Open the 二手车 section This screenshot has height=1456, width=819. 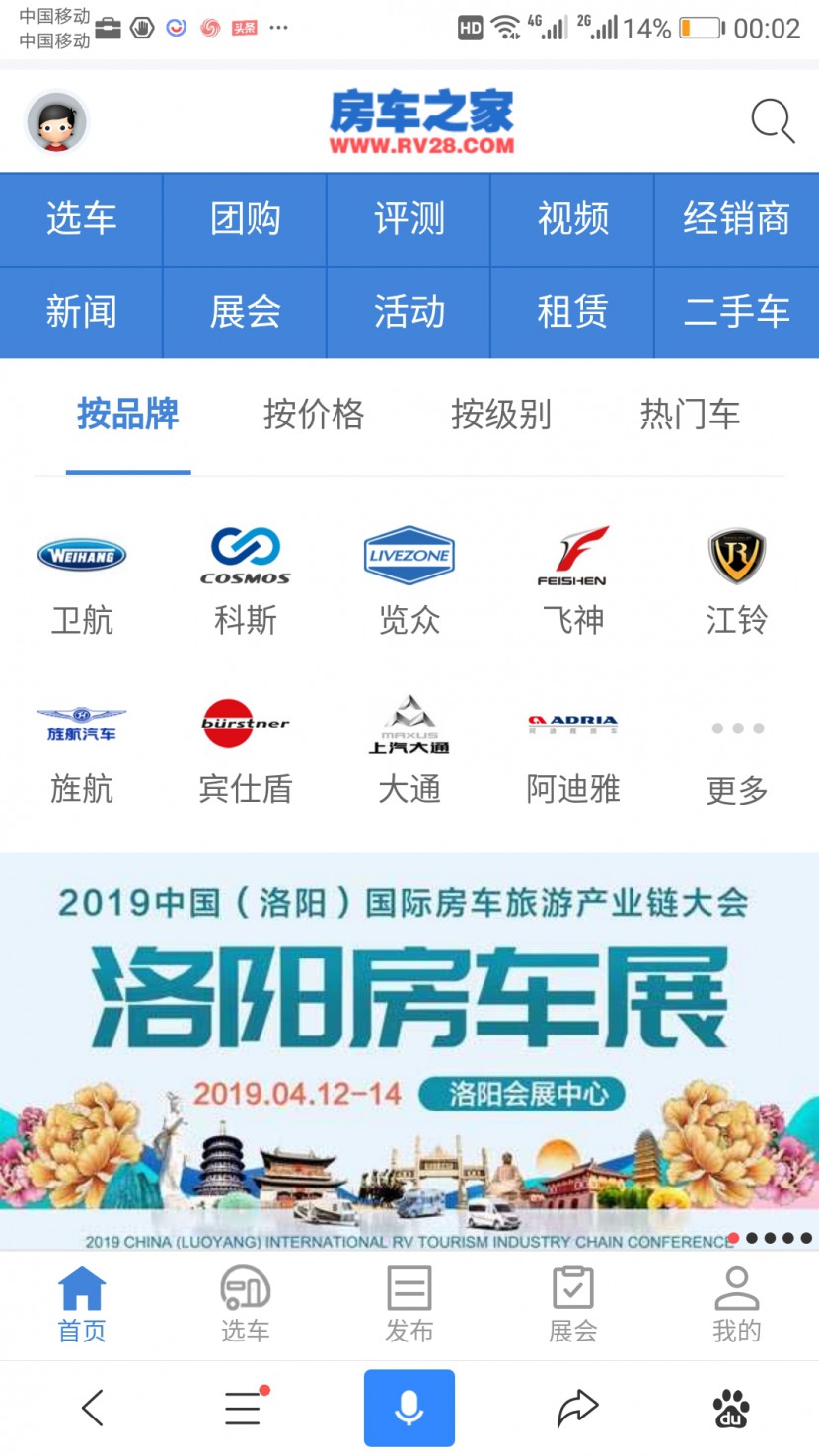click(736, 312)
